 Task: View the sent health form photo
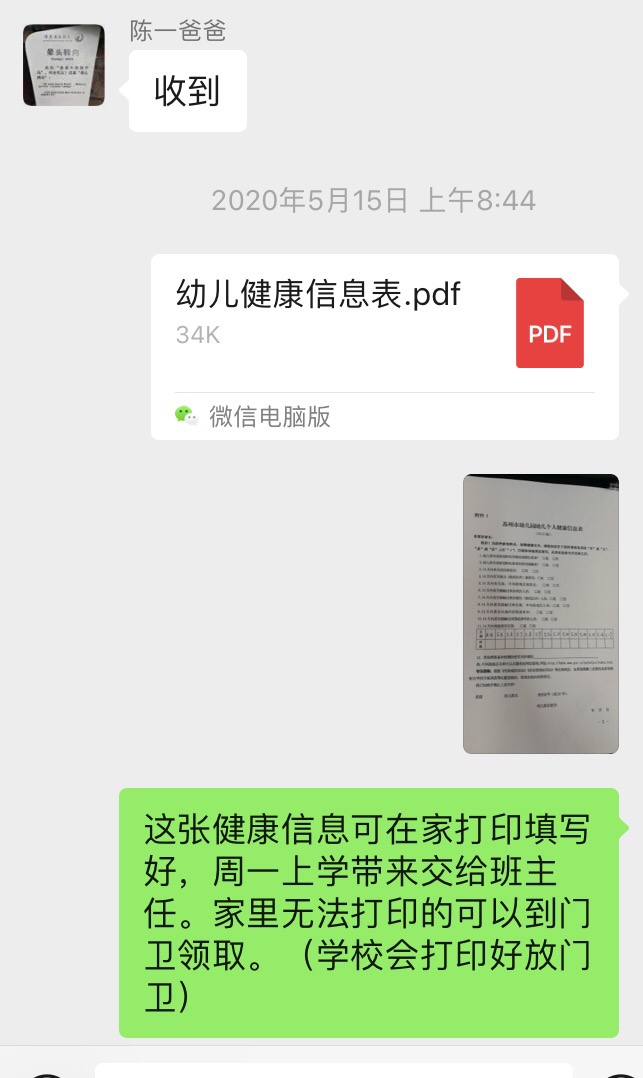tap(541, 613)
